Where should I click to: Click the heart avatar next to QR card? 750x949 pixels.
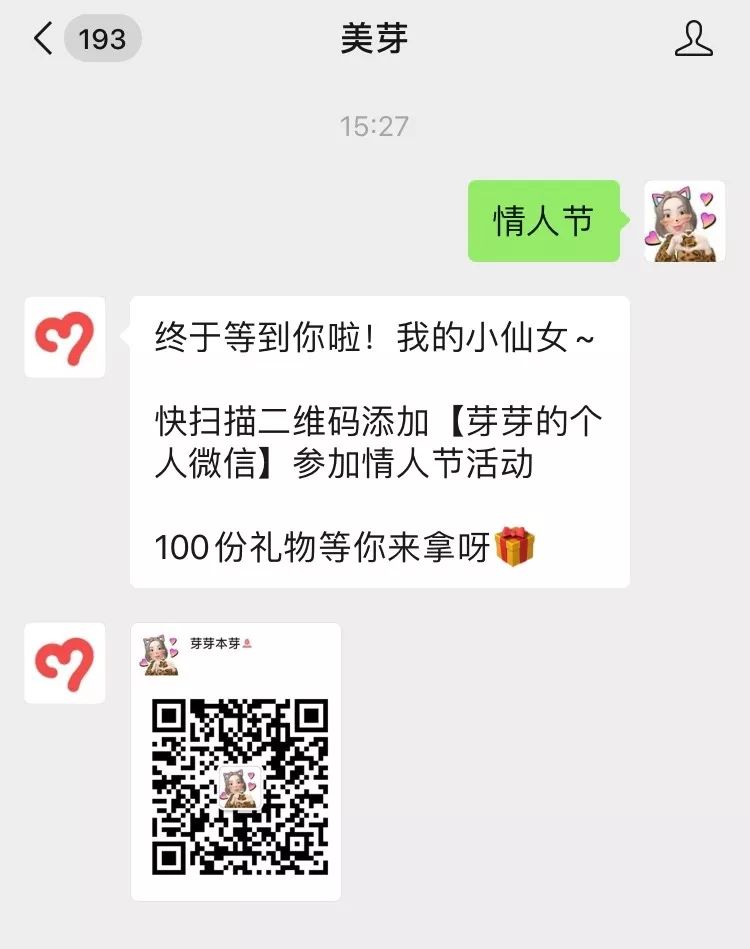(64, 665)
